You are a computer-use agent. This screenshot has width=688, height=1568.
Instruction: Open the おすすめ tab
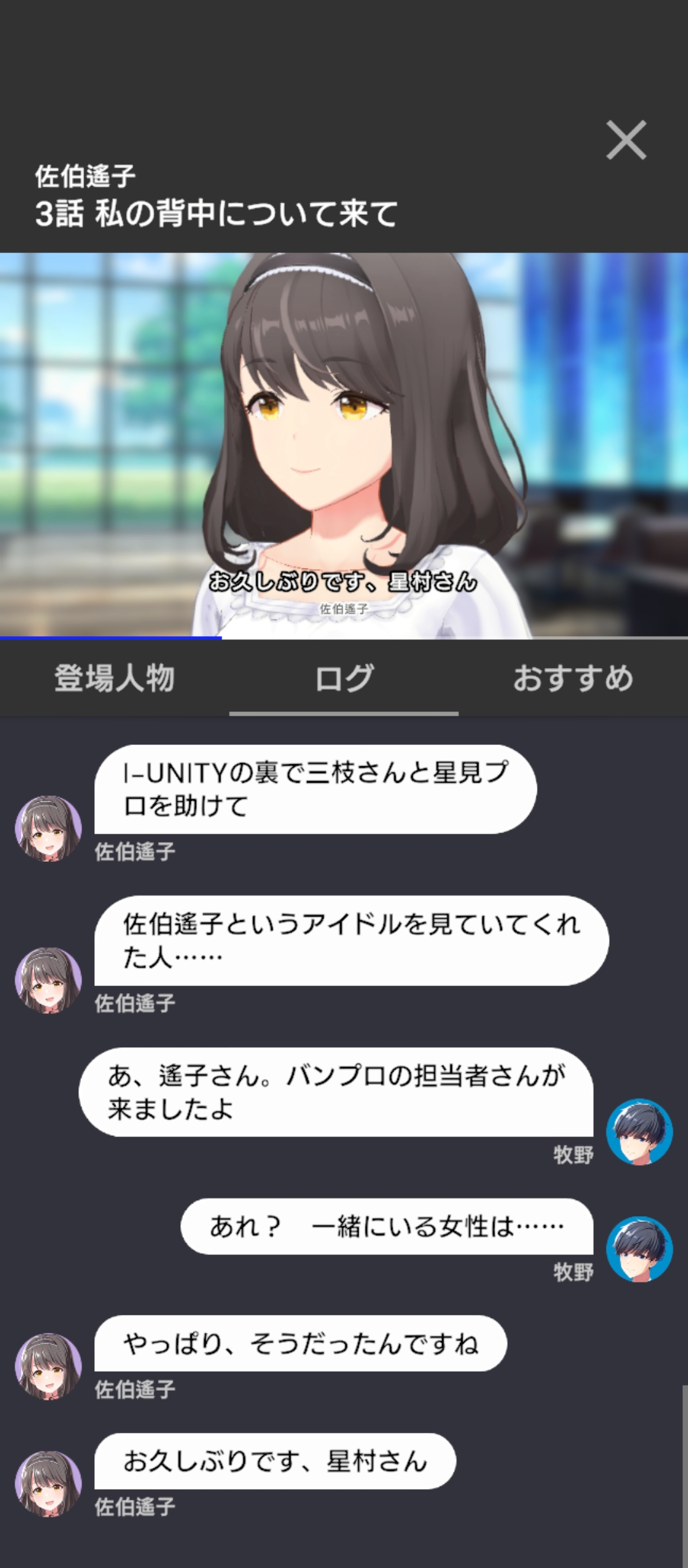[x=573, y=678]
